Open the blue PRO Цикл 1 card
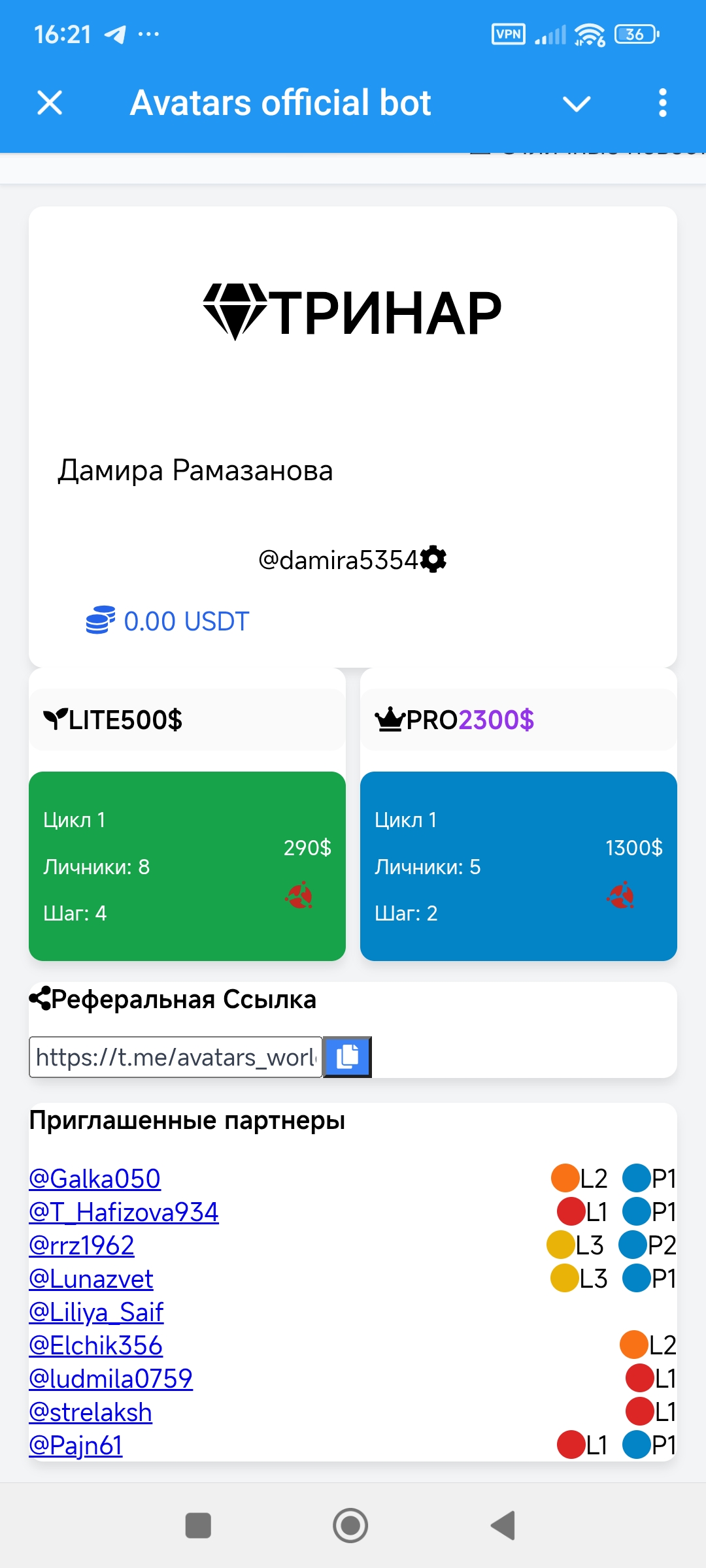 [518, 866]
